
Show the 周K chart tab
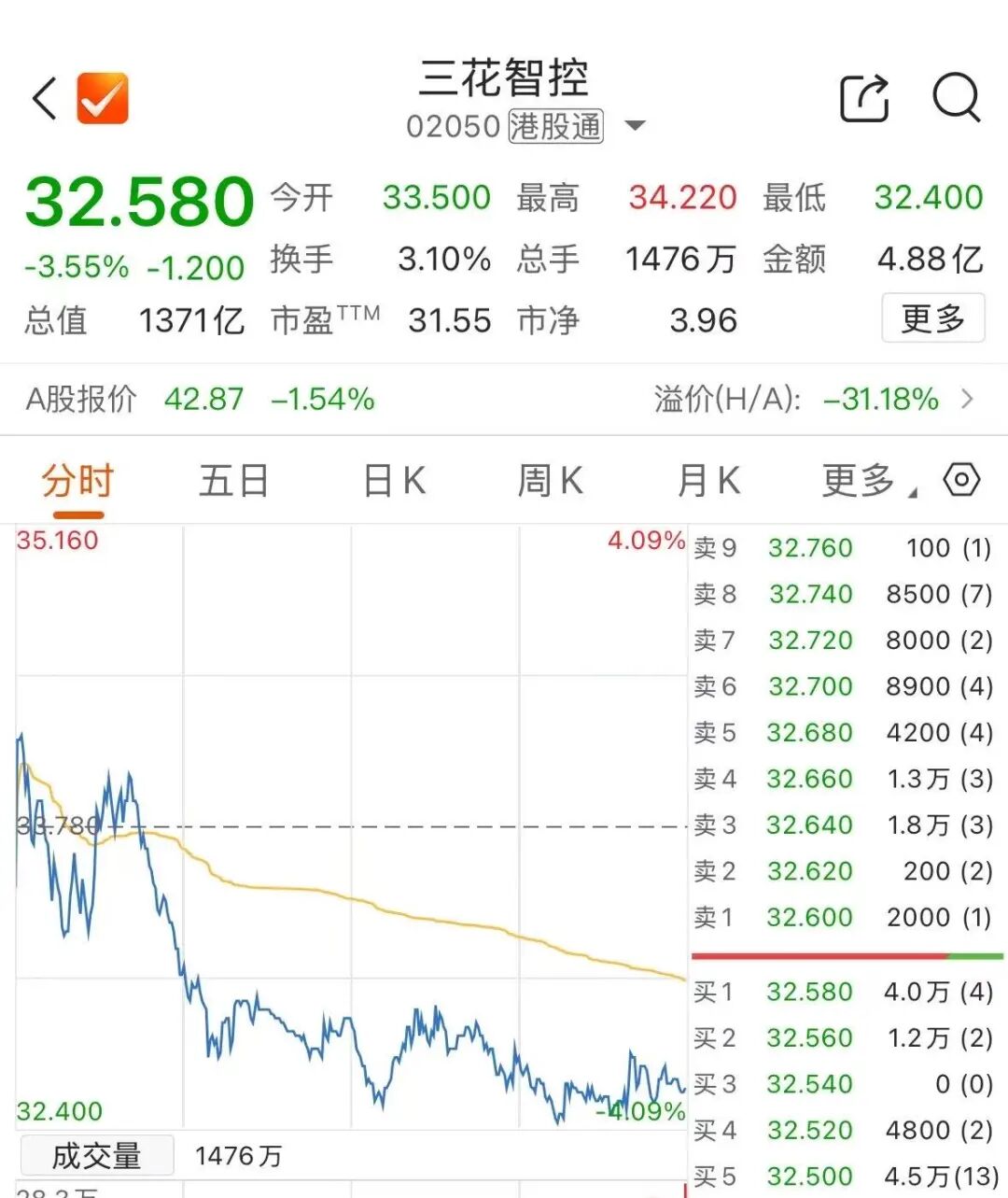tap(551, 482)
